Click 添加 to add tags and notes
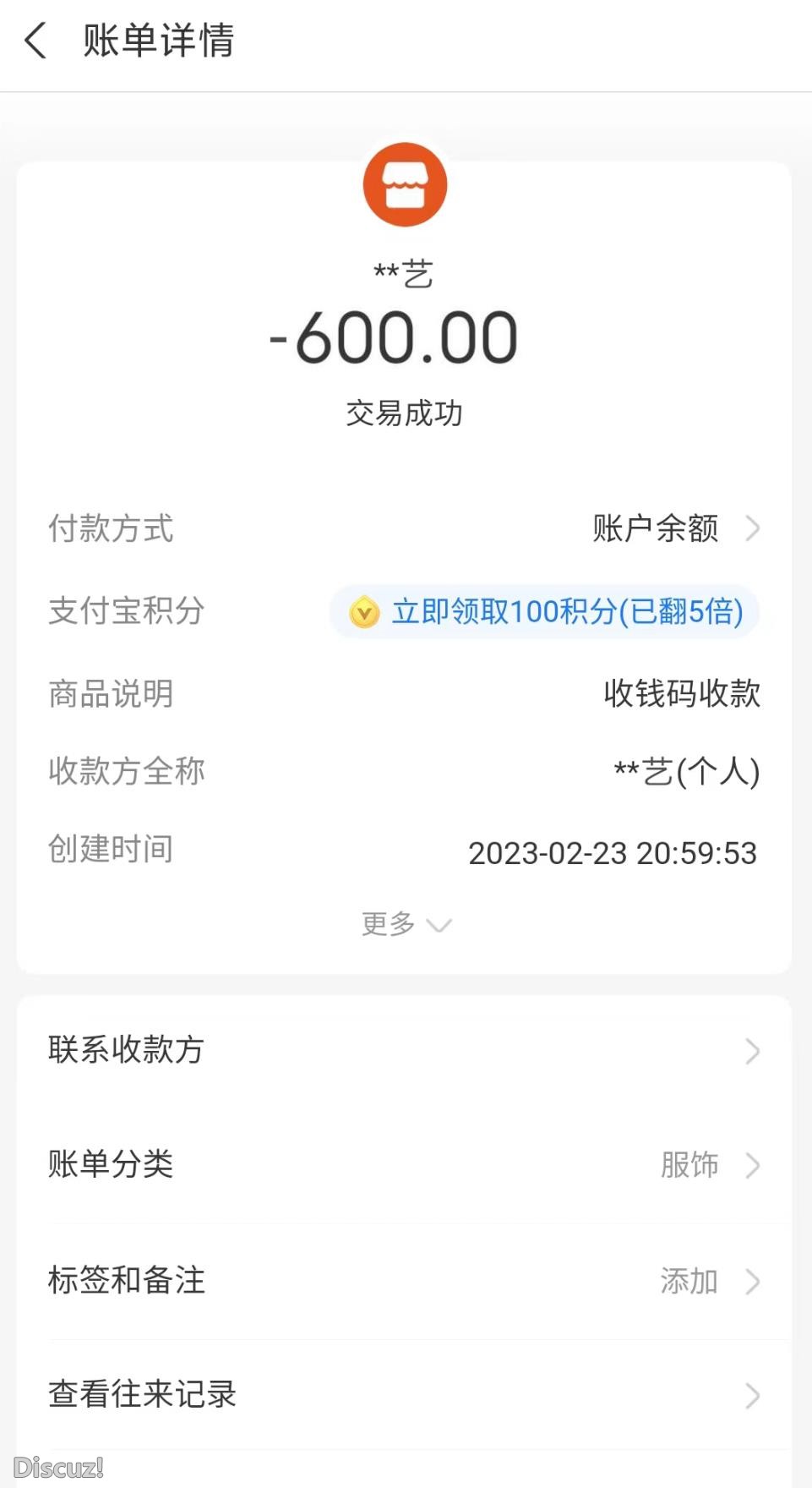 point(687,1282)
